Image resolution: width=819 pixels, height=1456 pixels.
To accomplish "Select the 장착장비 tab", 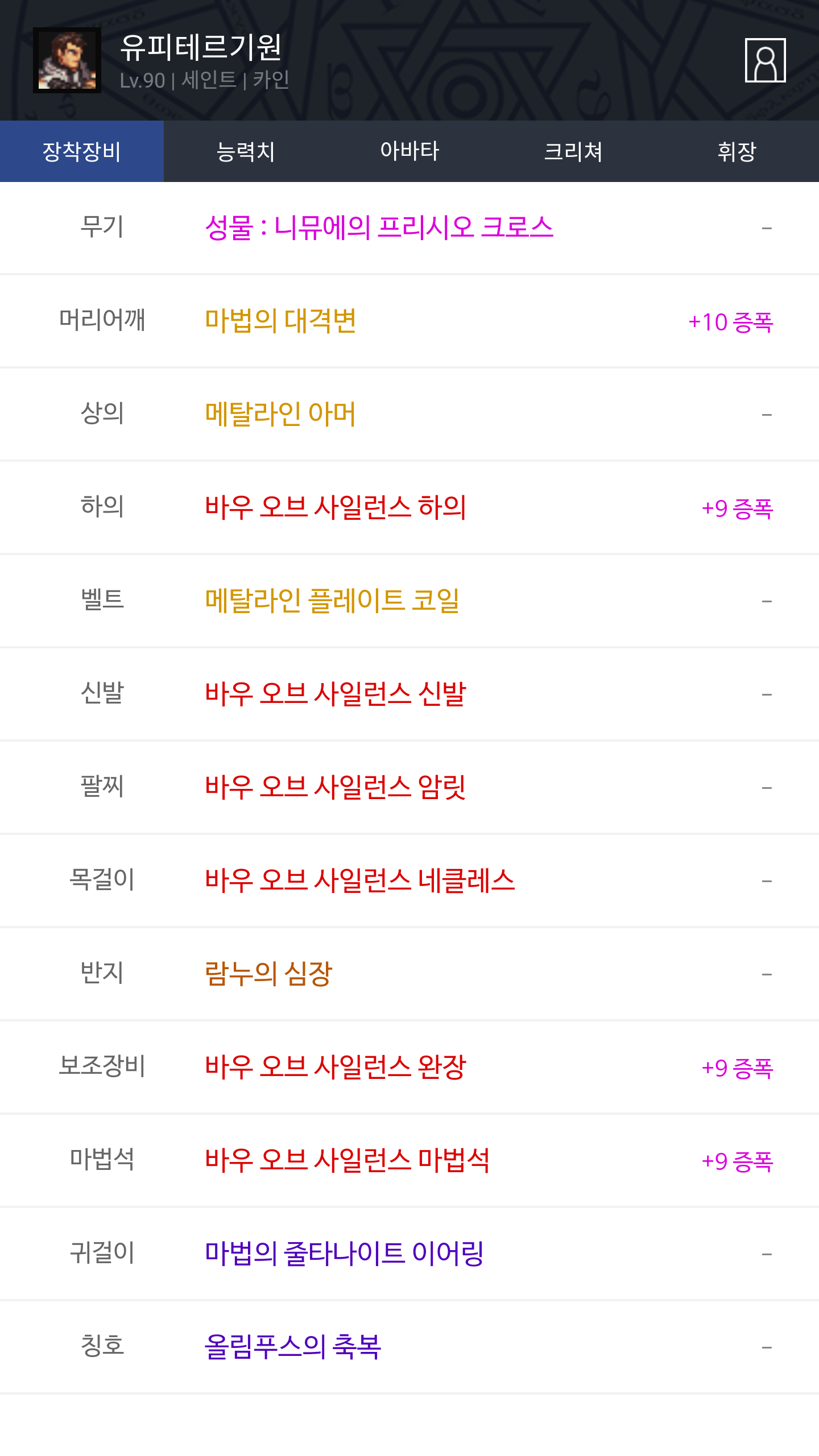I will [x=82, y=151].
